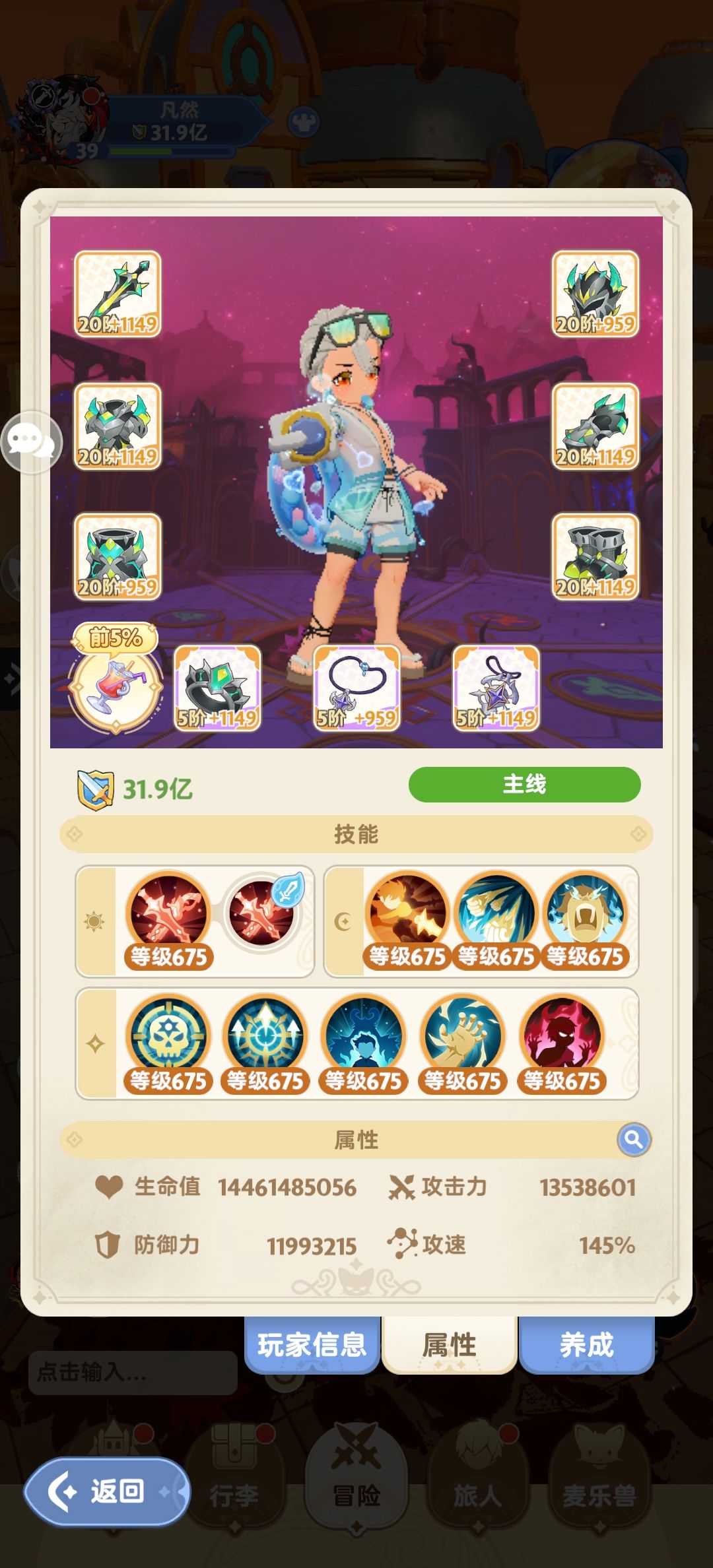Open the 属性 tab
This screenshot has height=1568, width=713.
click(x=449, y=1344)
